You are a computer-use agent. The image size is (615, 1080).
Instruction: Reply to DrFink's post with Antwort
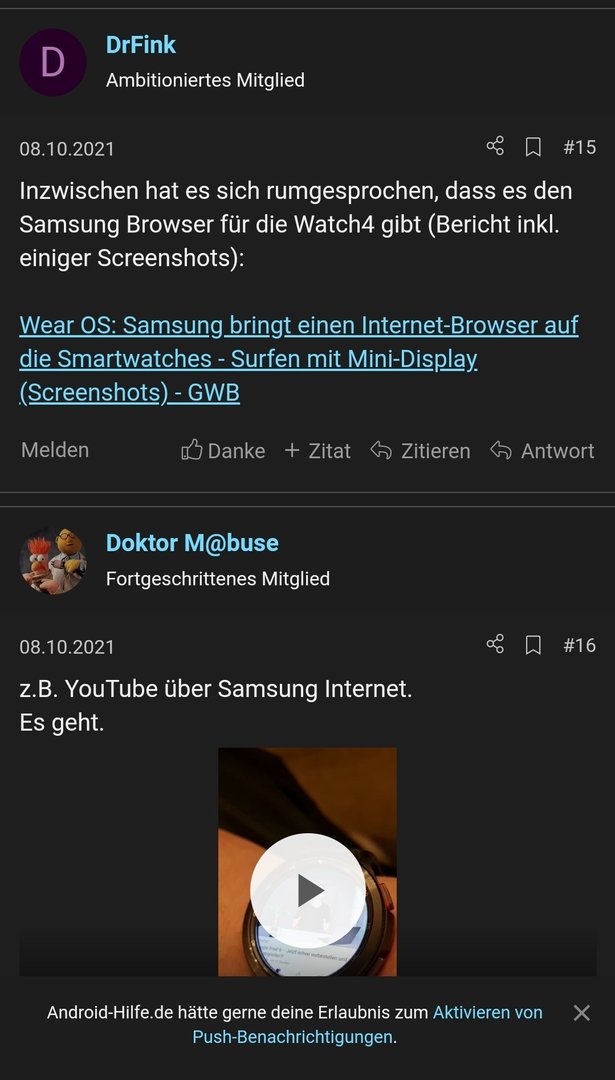point(542,451)
